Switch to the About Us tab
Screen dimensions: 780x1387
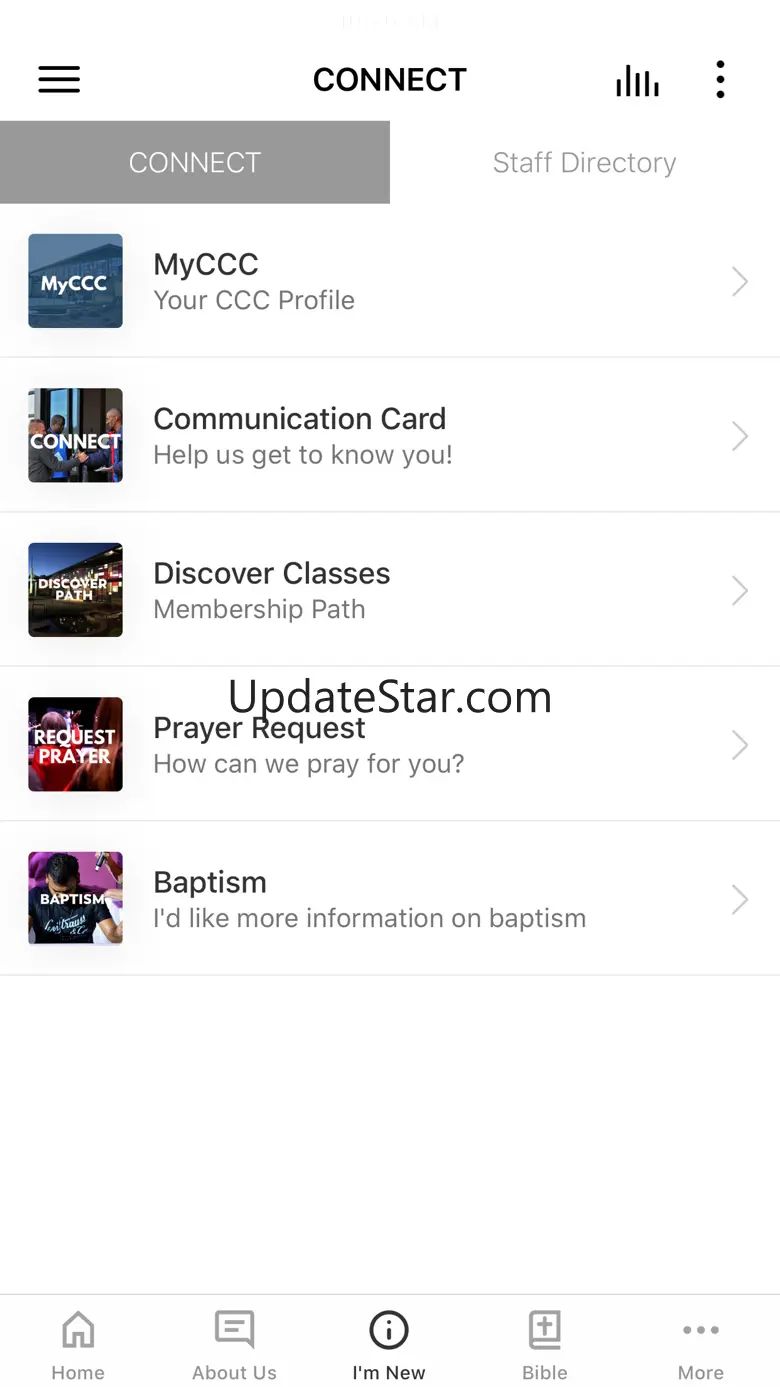click(234, 1345)
